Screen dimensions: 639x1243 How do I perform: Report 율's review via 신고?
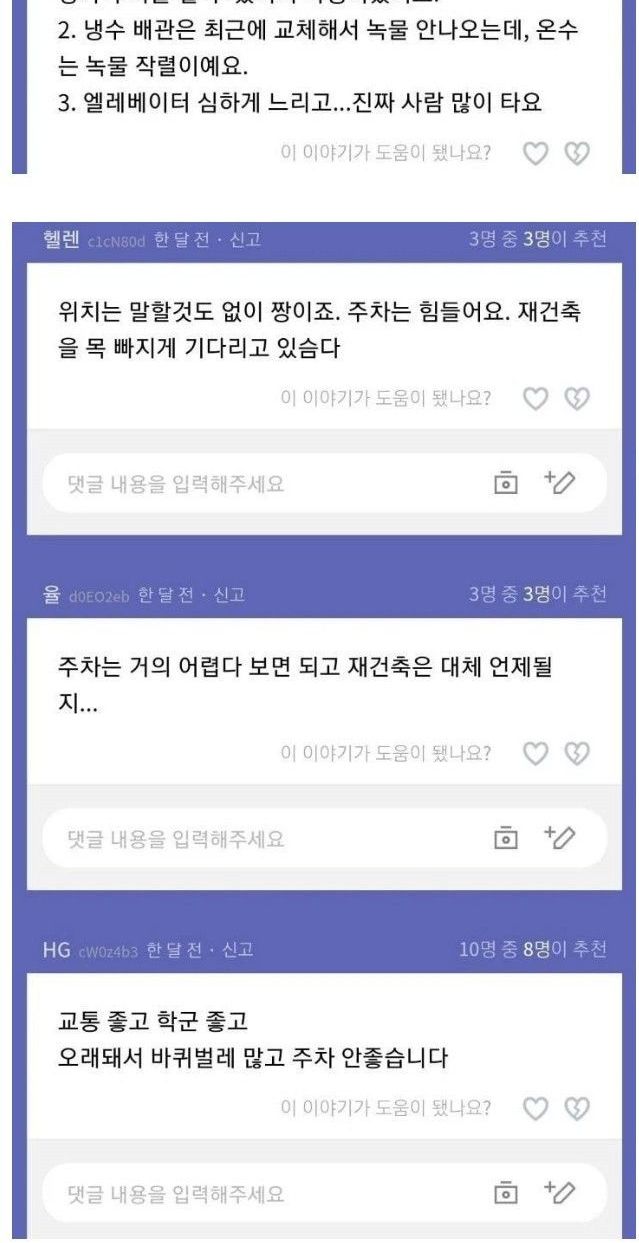229,595
